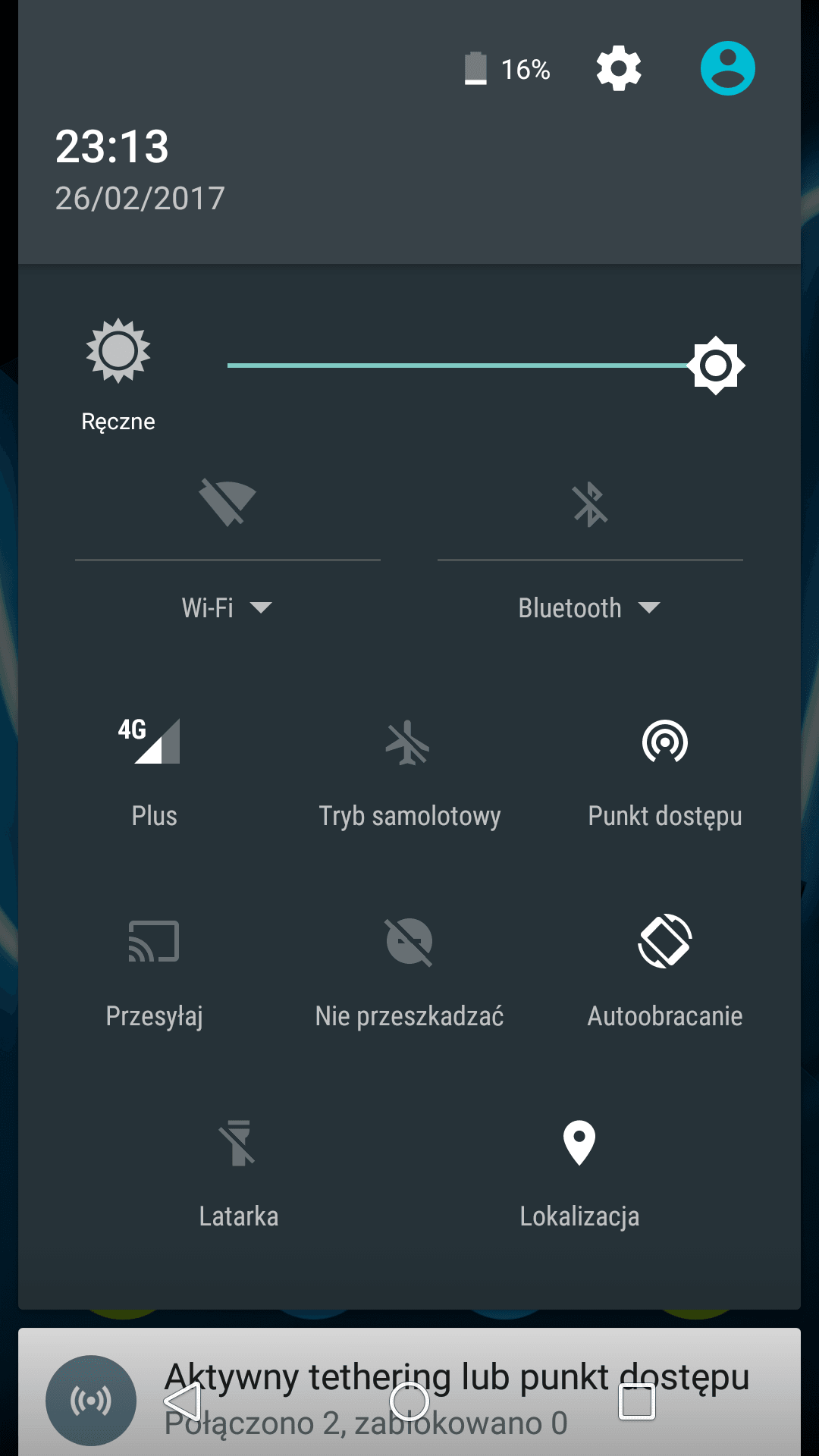Open recent apps square button

point(637,1401)
